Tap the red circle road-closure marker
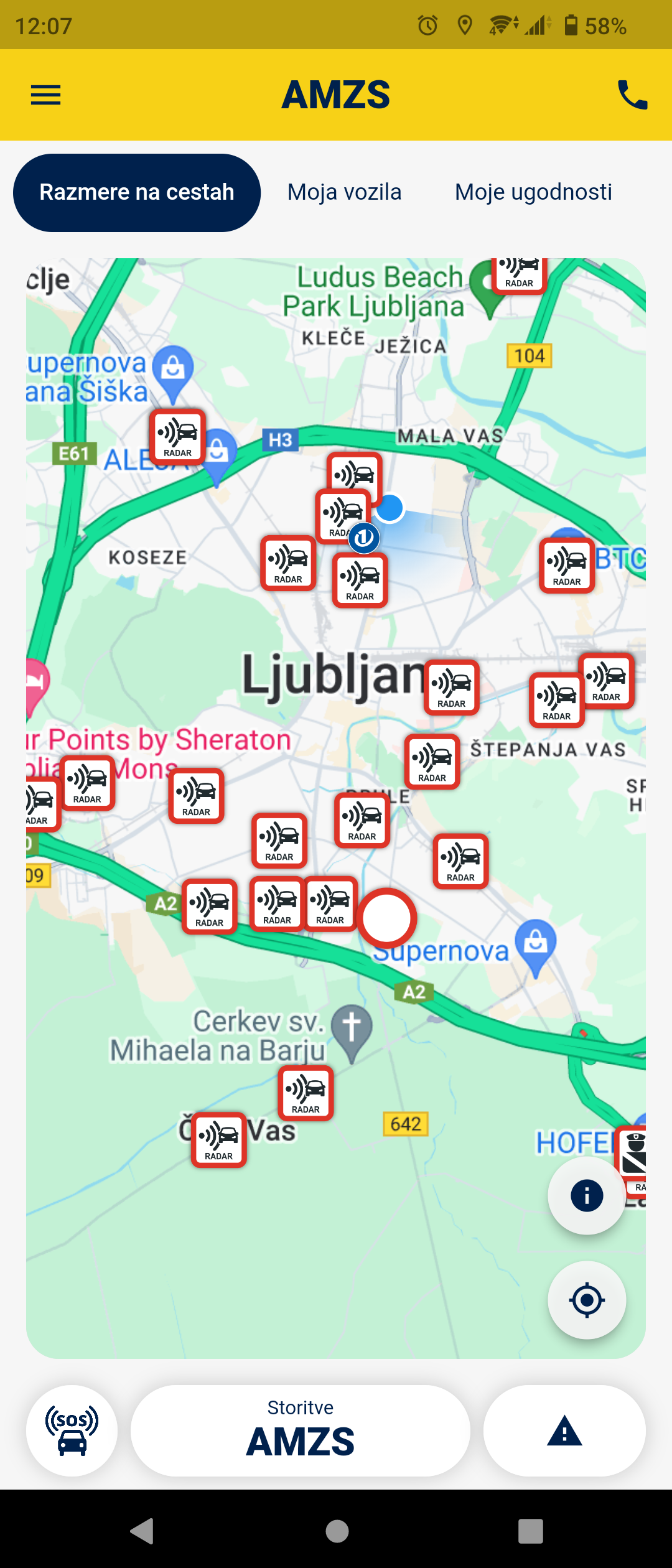This screenshot has height=1568, width=672. tap(386, 918)
